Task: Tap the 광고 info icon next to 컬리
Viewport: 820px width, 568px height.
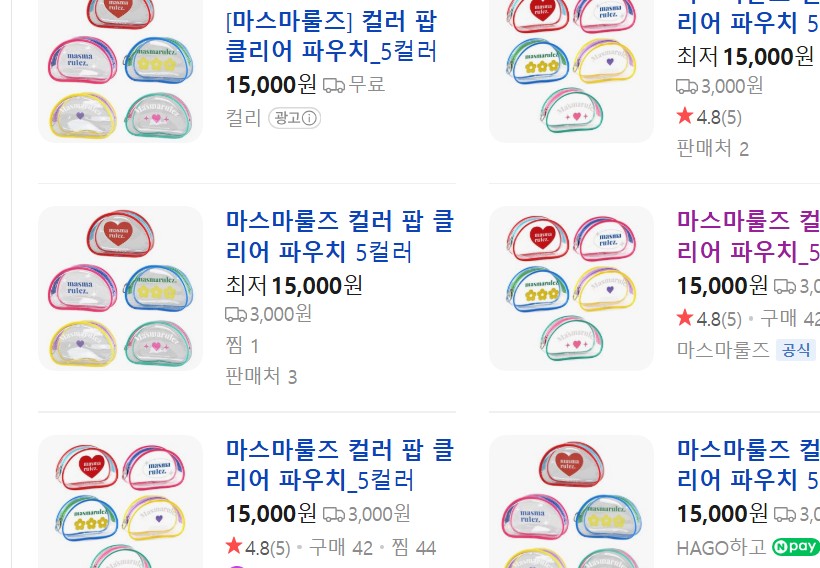Action: [310, 118]
